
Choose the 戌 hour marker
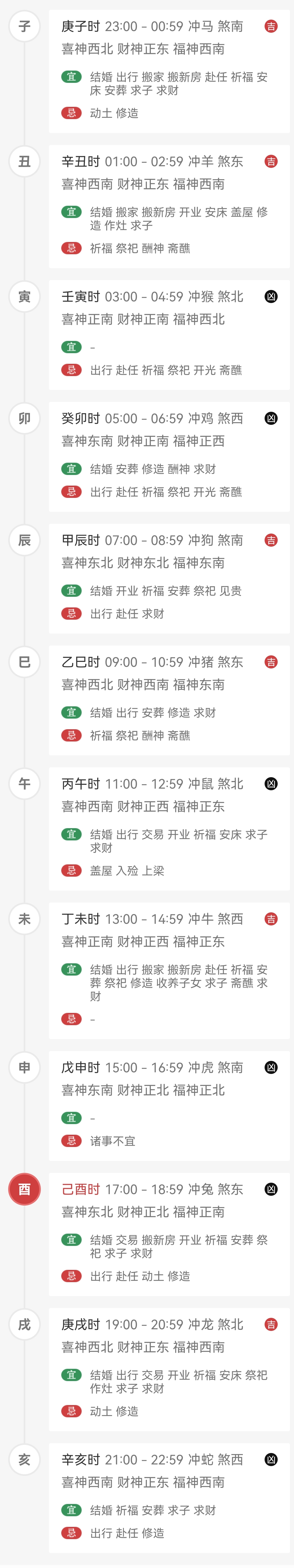click(24, 1324)
